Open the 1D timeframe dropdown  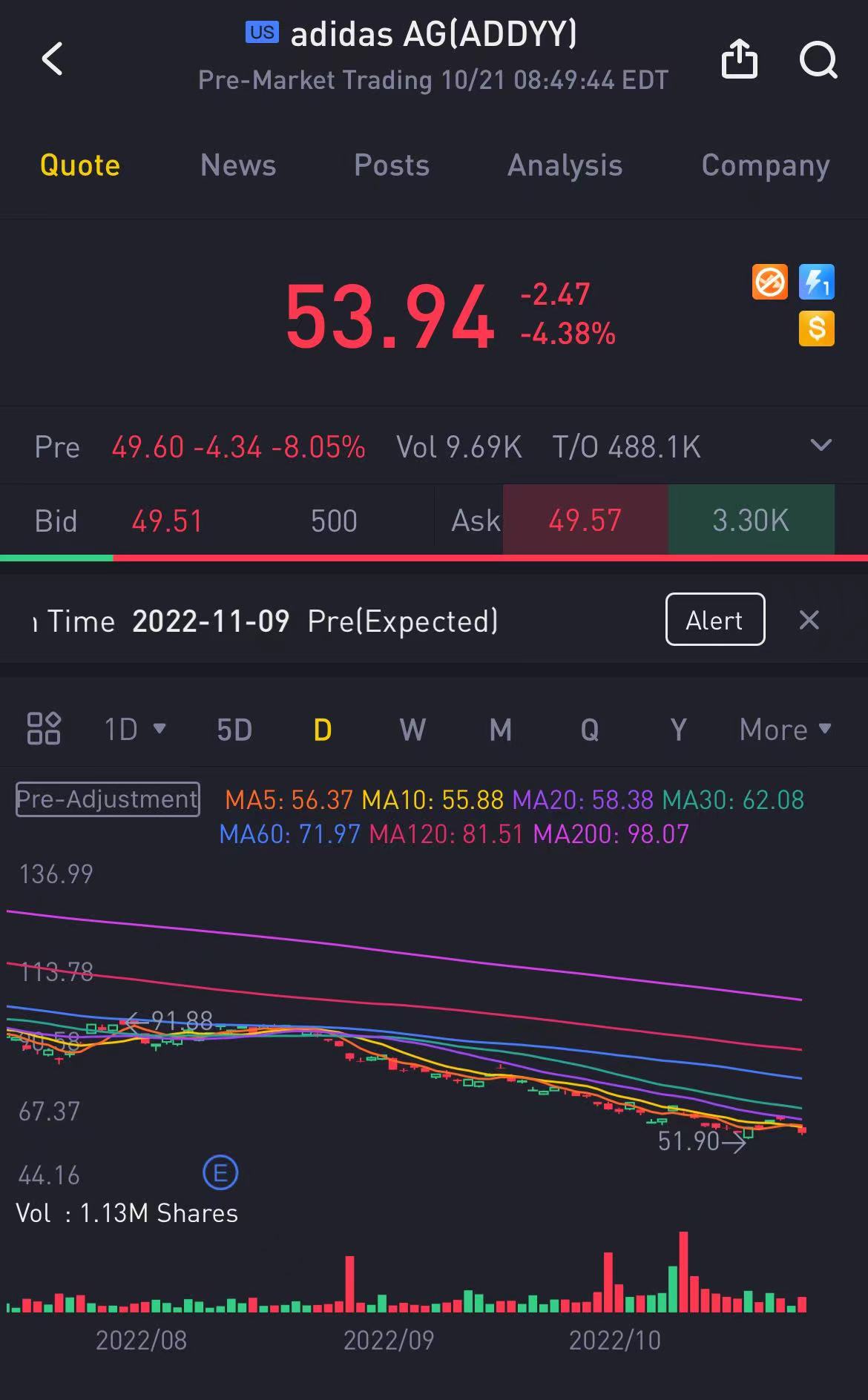point(134,730)
